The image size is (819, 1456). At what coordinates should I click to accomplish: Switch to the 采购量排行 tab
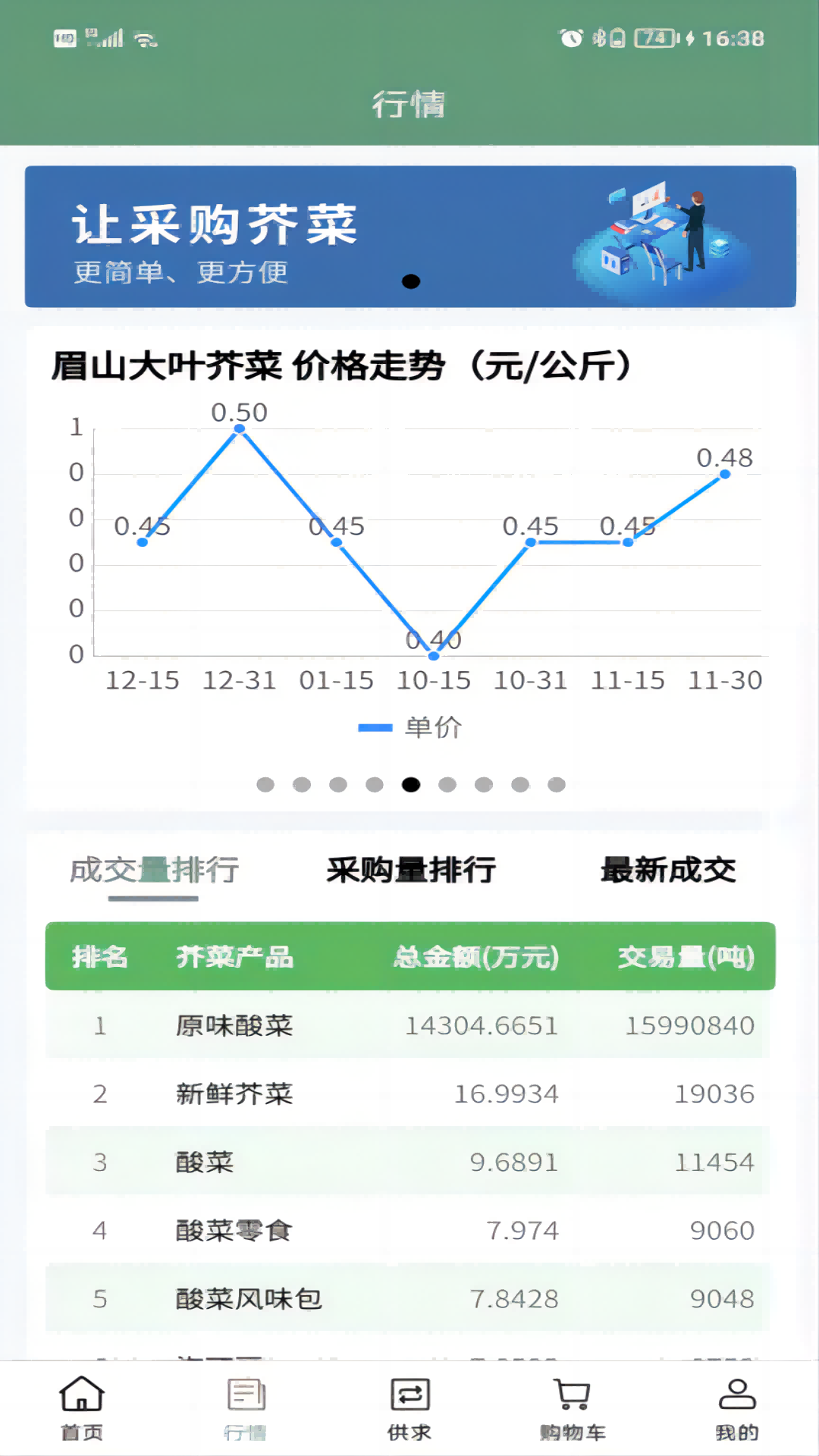click(411, 871)
